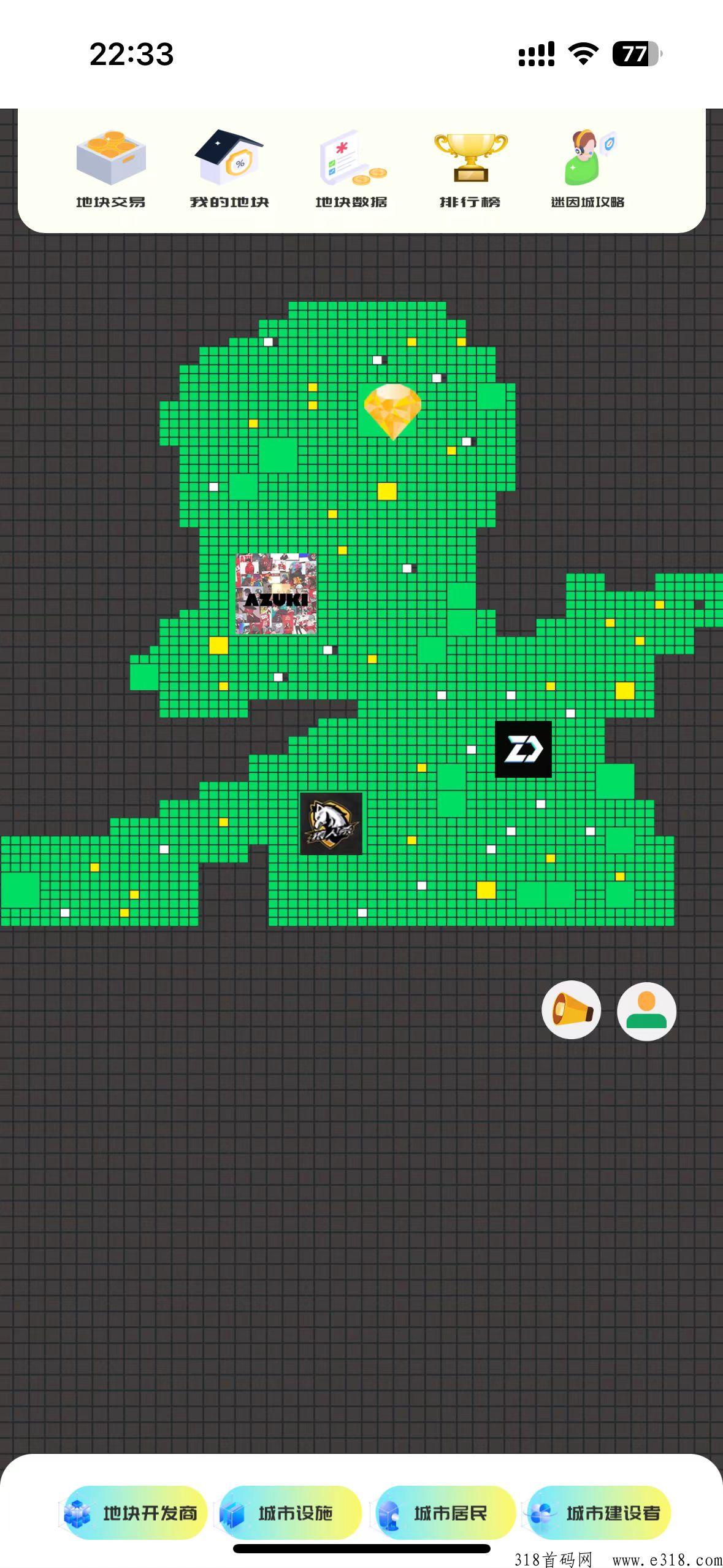Open the user profile button
This screenshot has width=723, height=1568.
[x=647, y=1012]
